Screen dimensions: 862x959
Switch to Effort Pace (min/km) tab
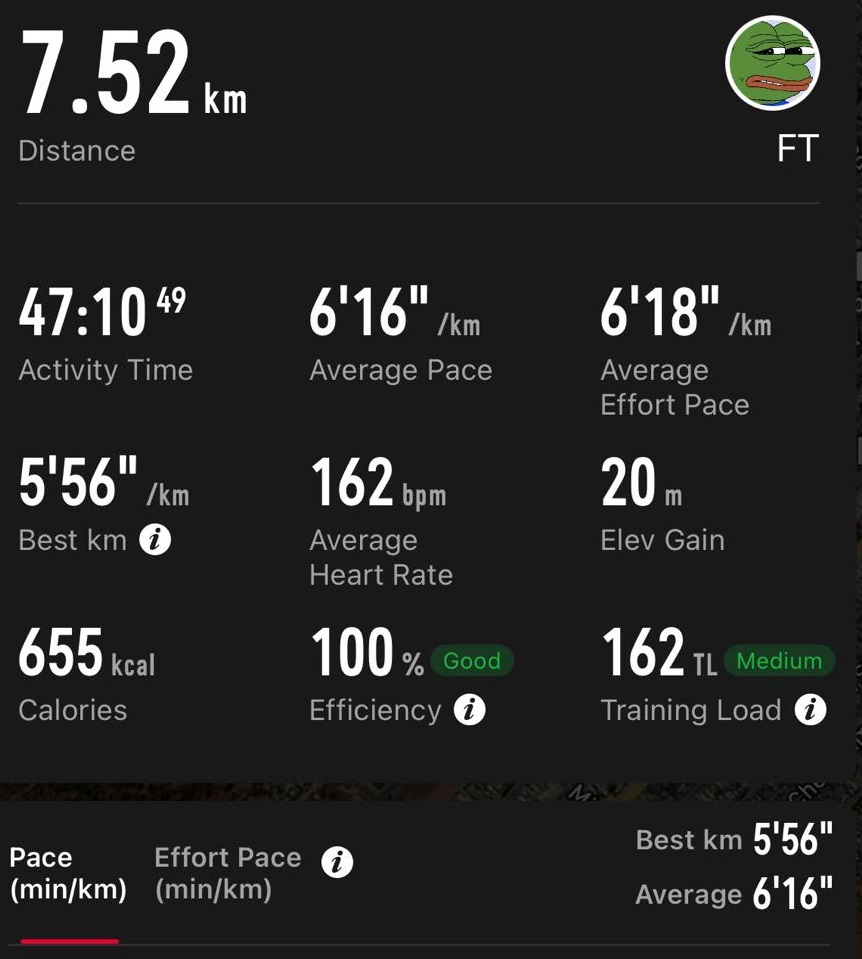(228, 873)
